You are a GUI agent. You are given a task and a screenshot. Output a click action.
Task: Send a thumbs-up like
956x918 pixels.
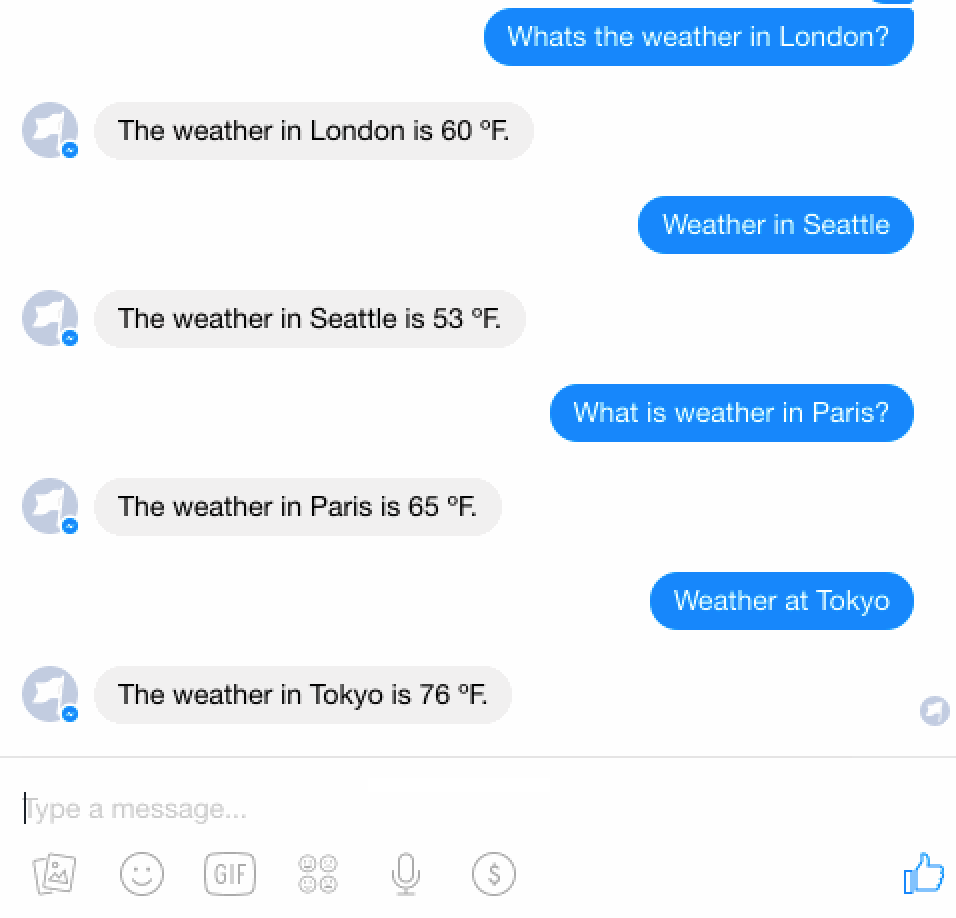point(923,873)
